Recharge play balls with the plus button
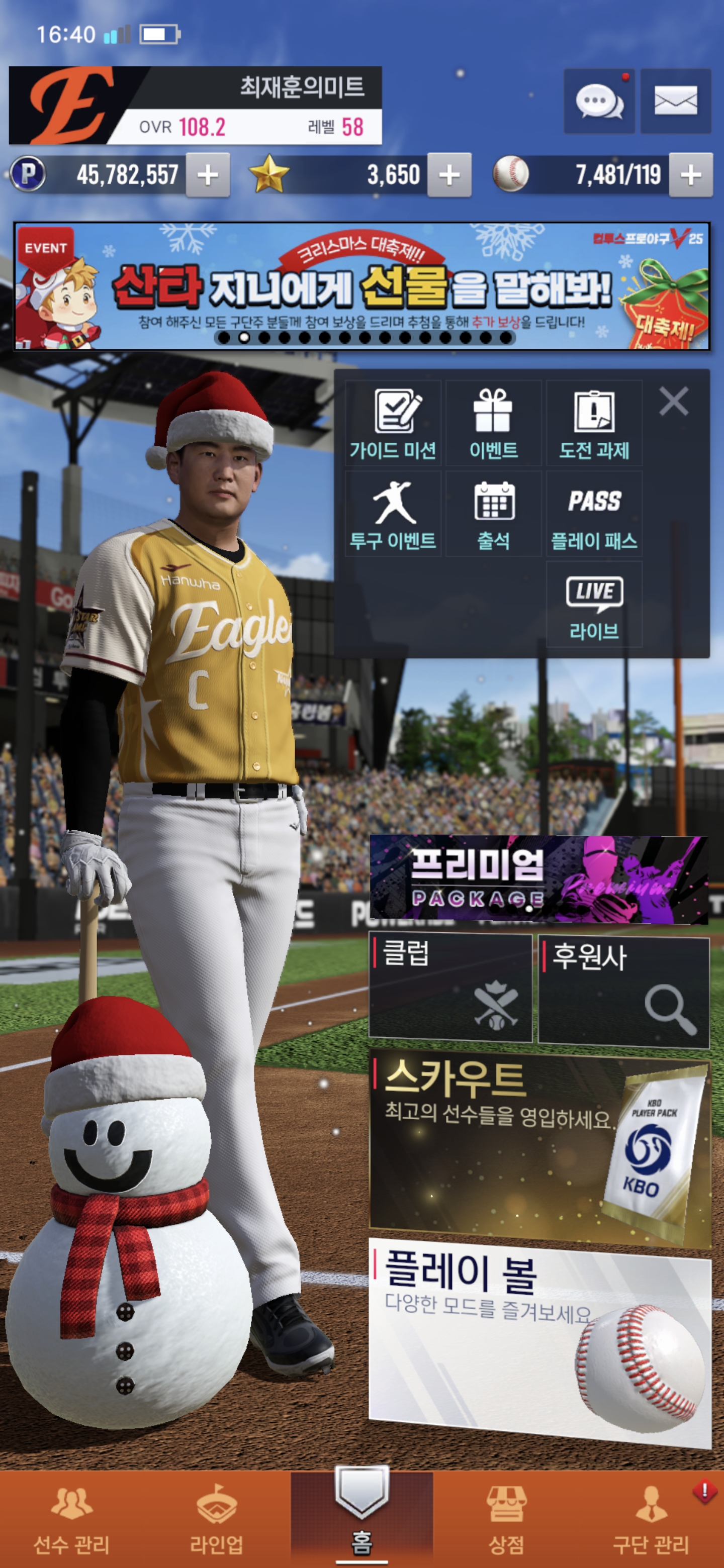724x1568 pixels. [690, 175]
